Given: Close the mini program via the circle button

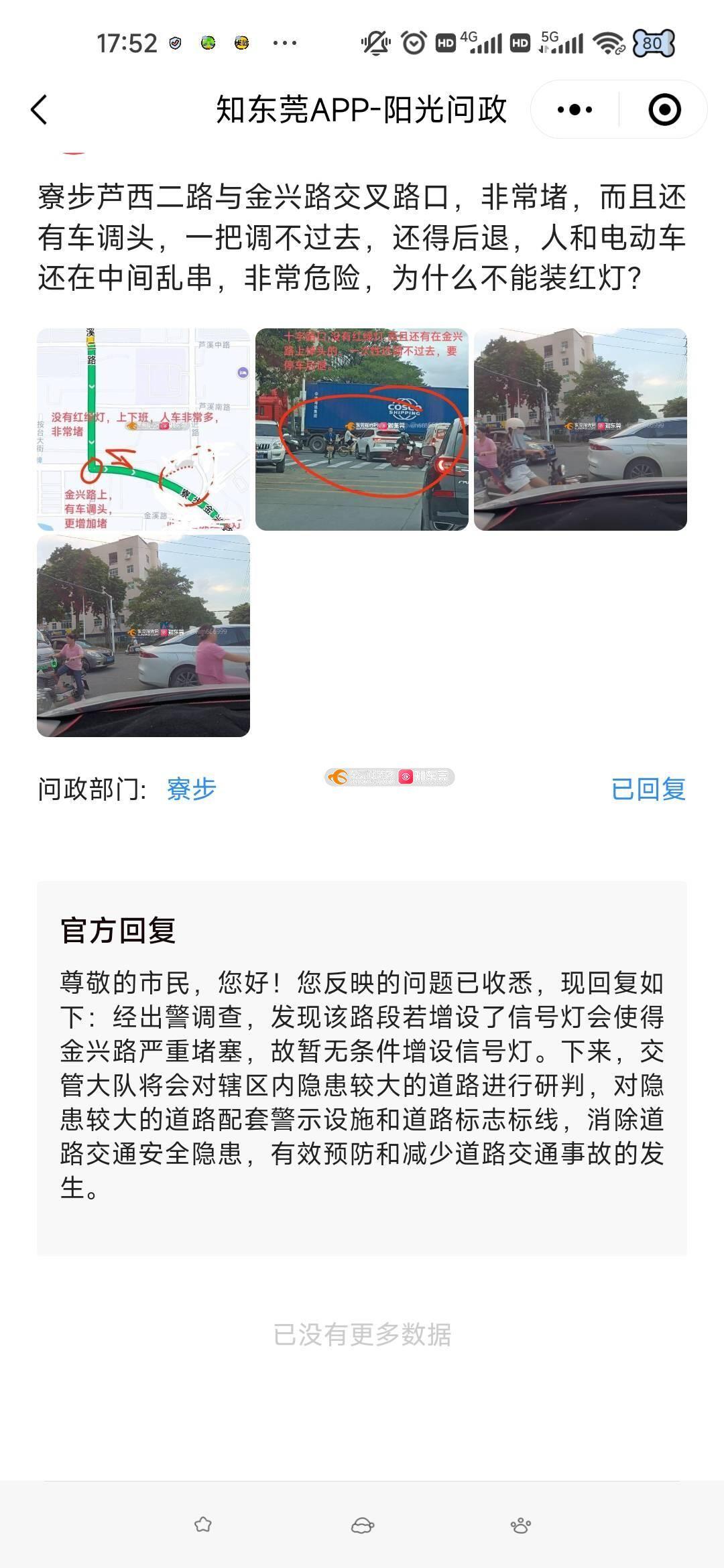Looking at the screenshot, I should pos(664,109).
